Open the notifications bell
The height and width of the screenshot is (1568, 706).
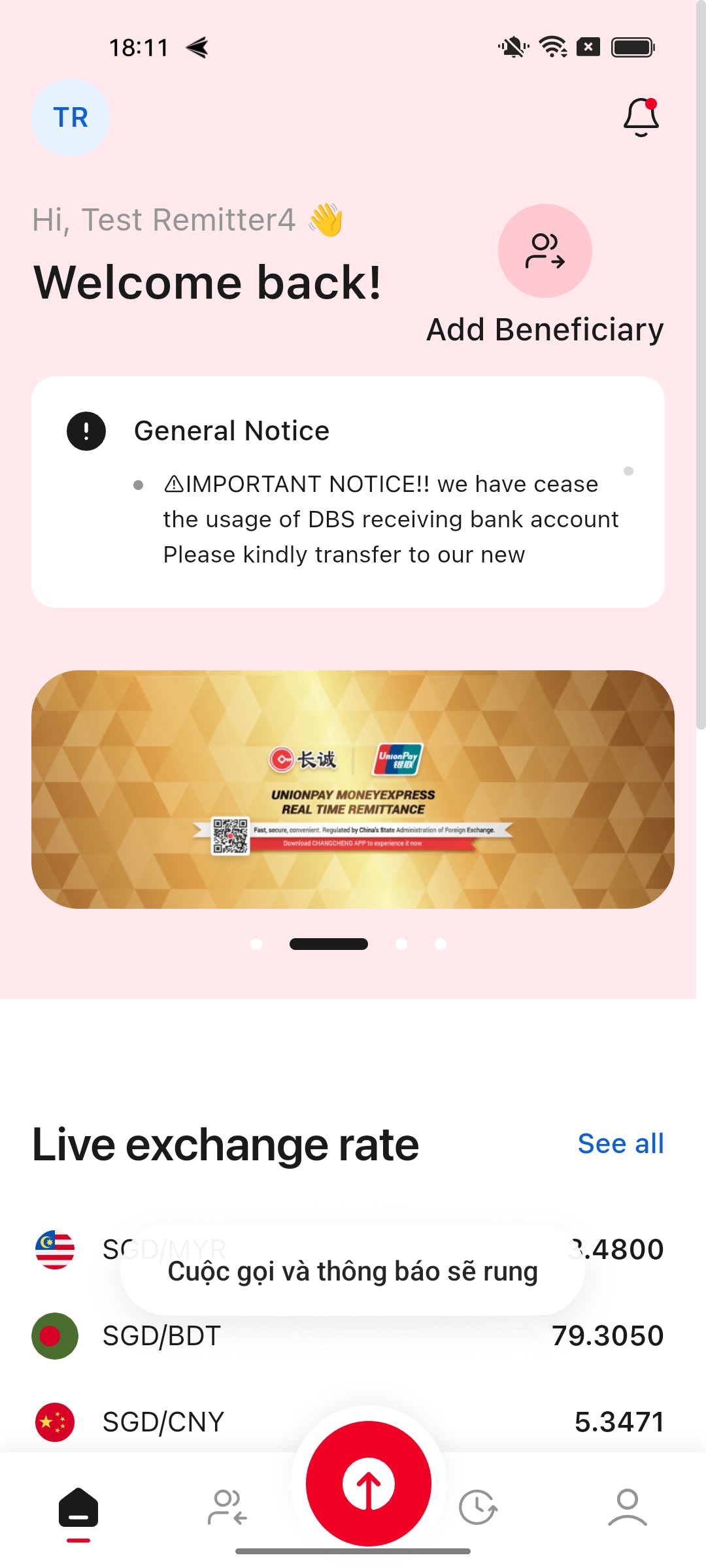641,118
